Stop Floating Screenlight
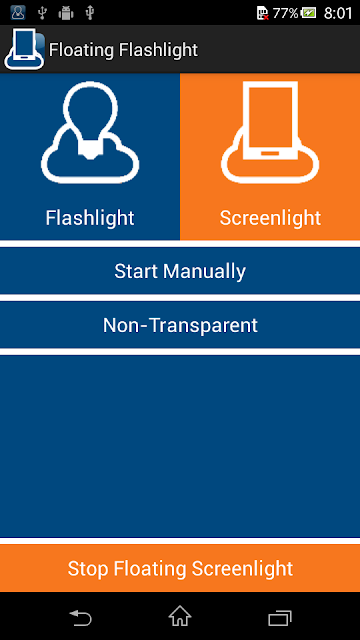Viewport: 360px width, 640px height. coord(180,568)
